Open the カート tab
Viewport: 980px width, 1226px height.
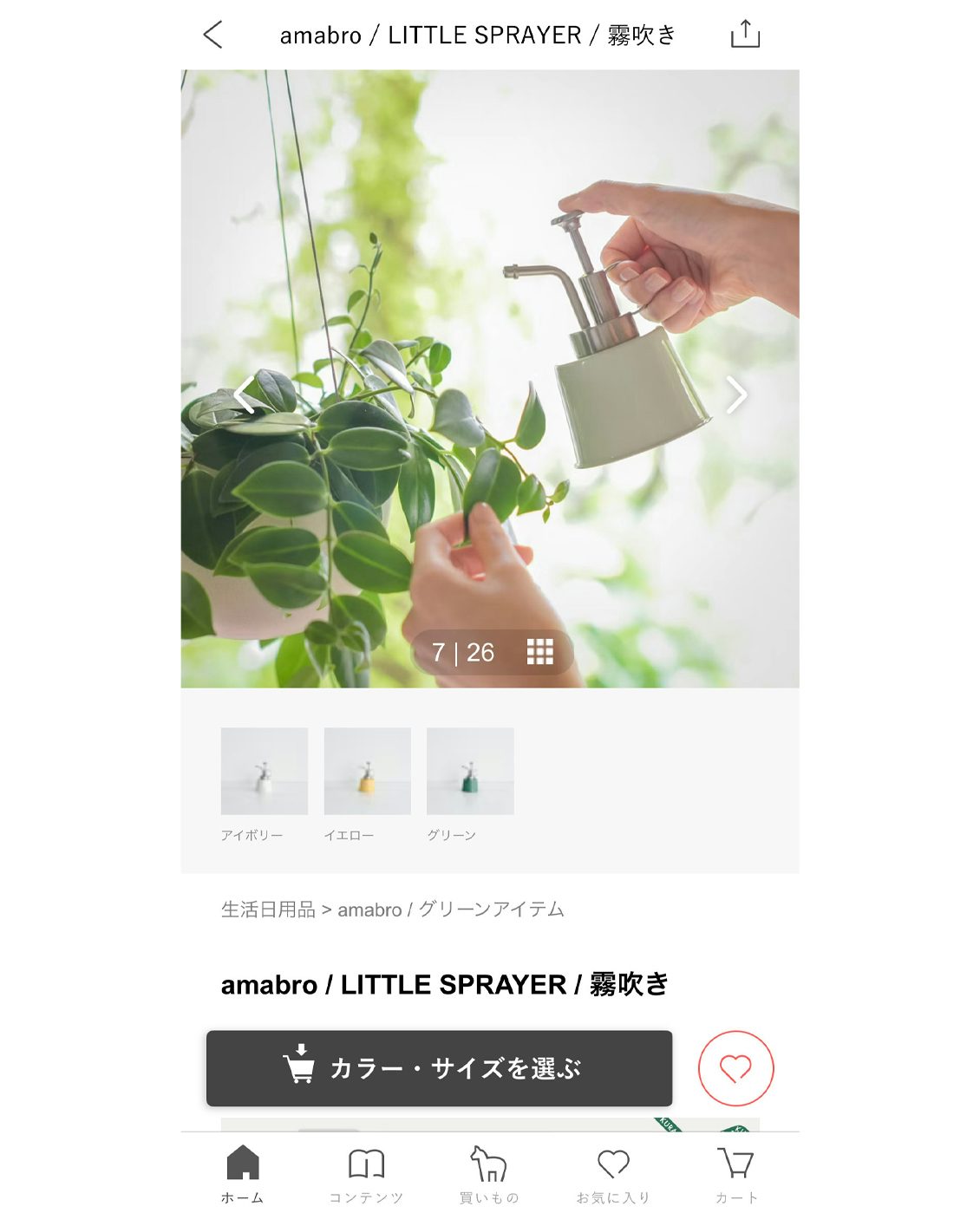click(735, 1174)
